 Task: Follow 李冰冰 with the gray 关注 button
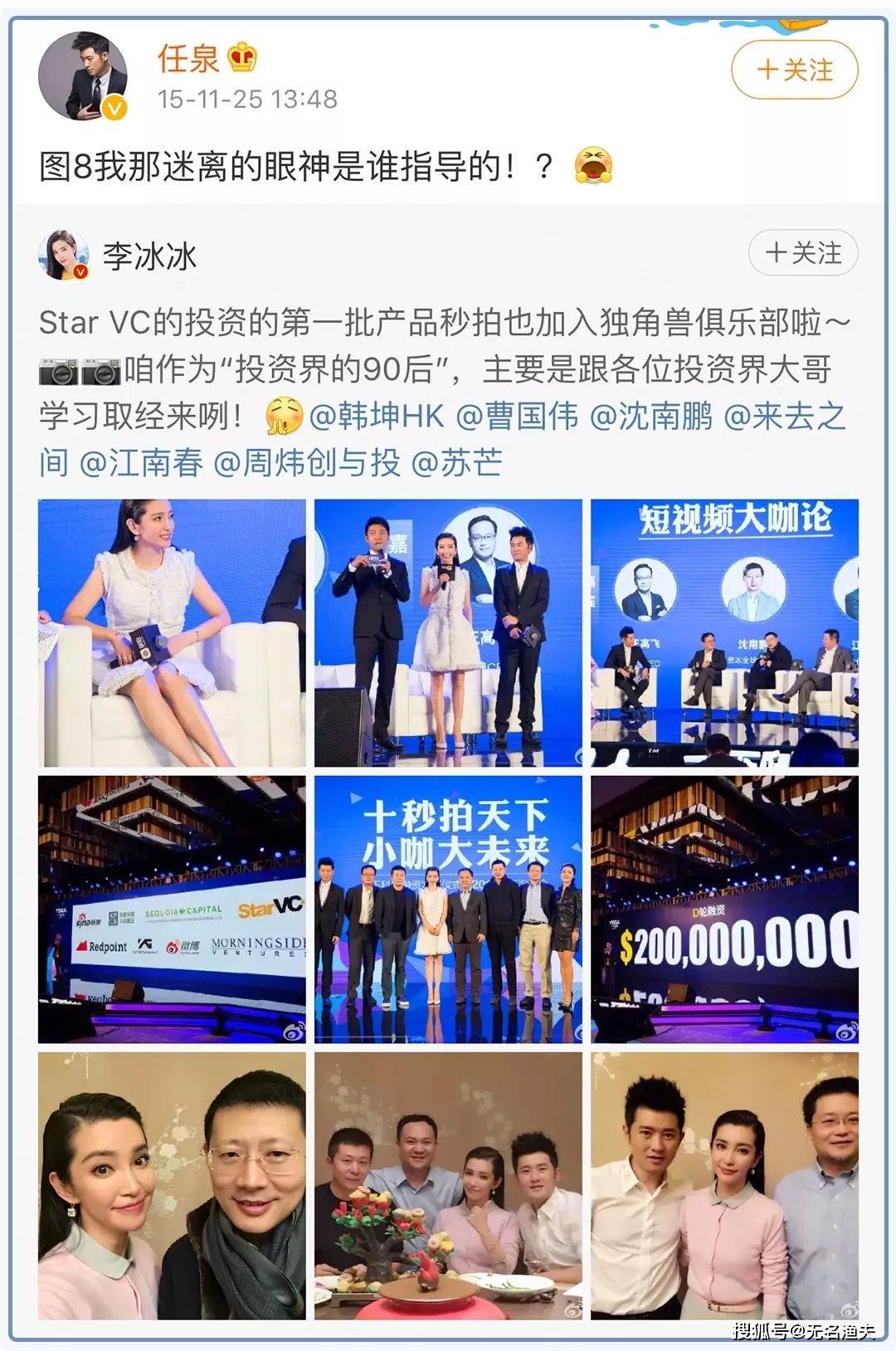[x=802, y=253]
